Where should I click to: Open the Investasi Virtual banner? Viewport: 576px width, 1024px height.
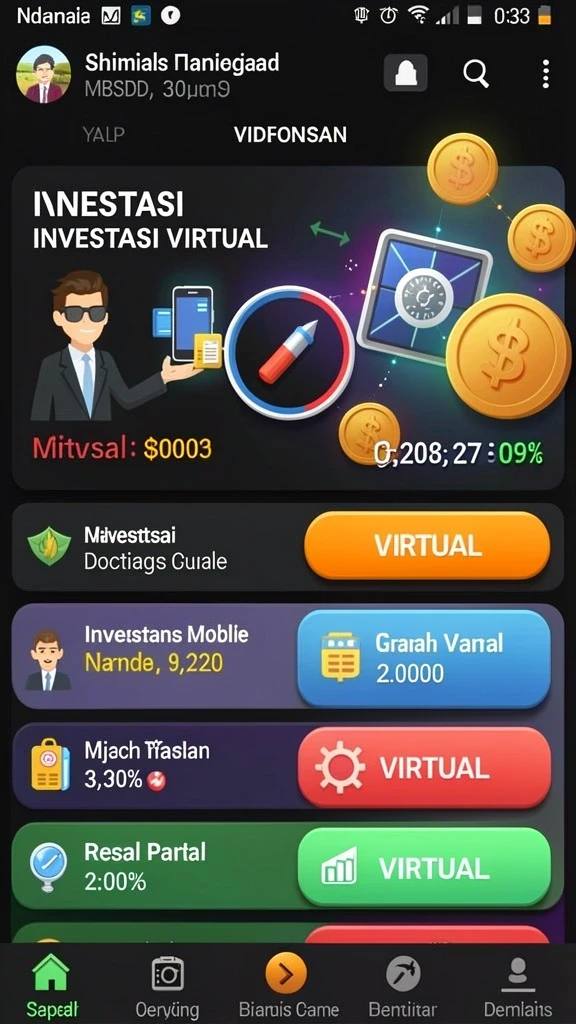(x=288, y=328)
